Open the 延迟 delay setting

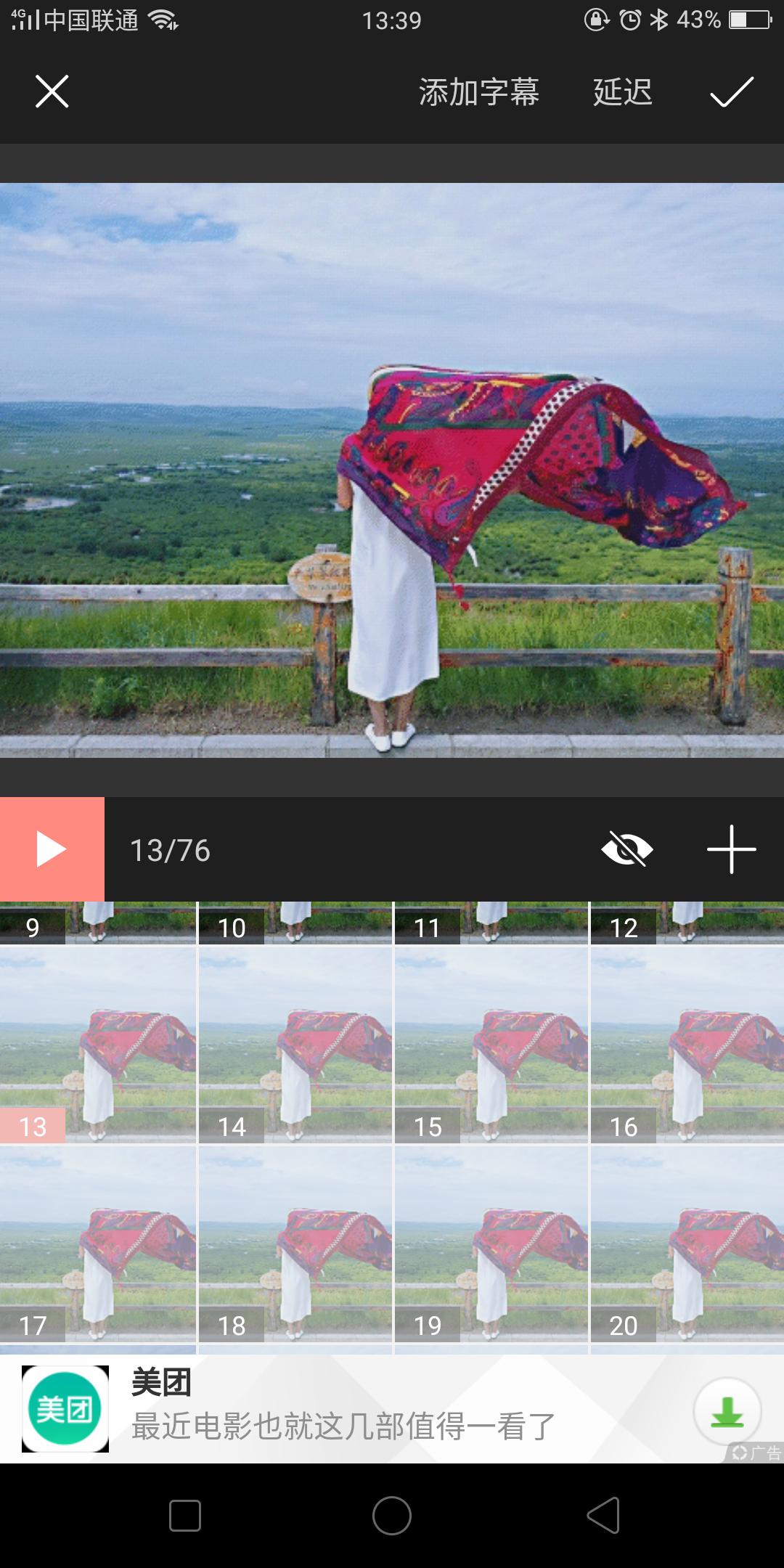coord(622,93)
